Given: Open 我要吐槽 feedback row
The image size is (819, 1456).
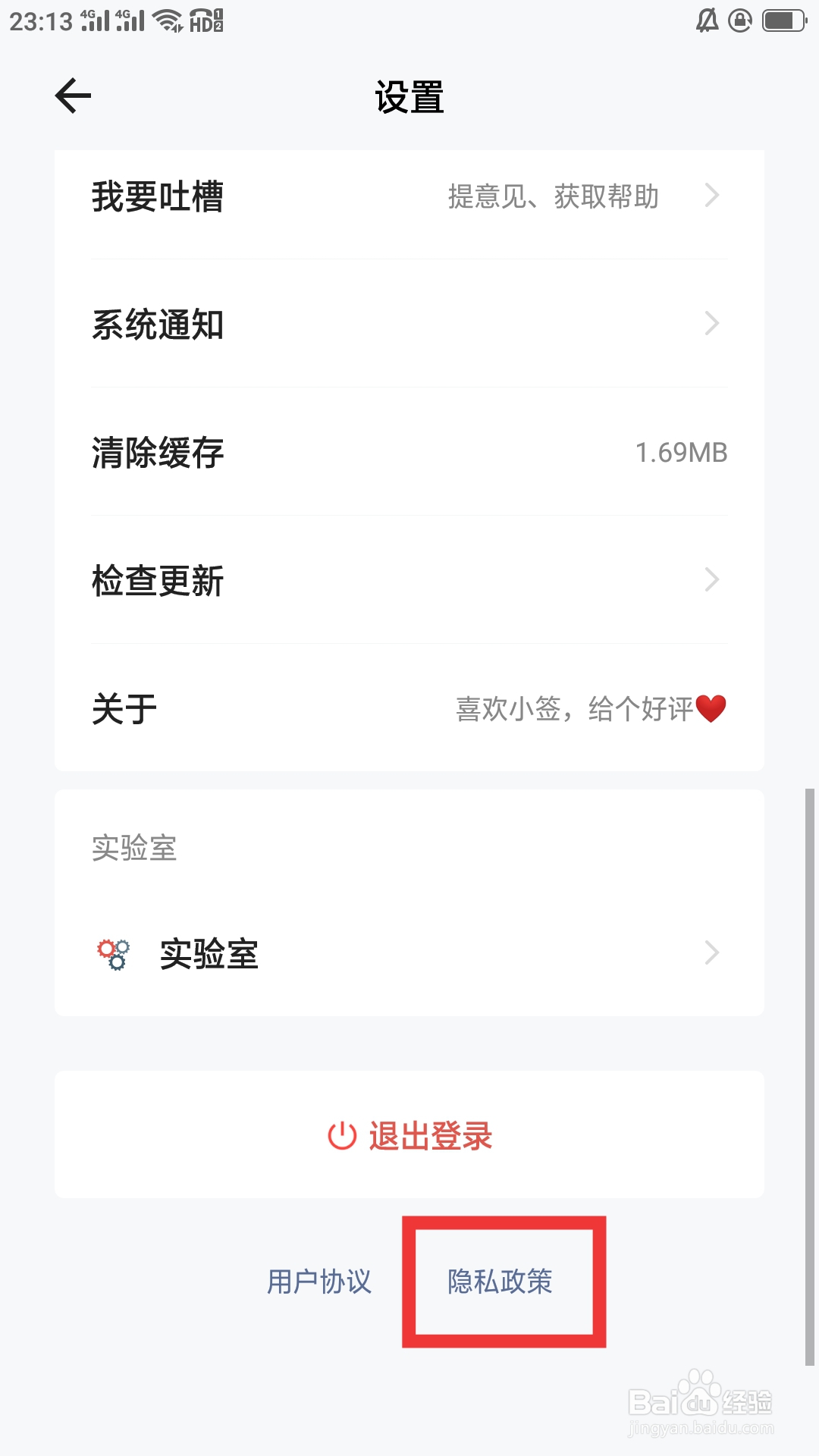Looking at the screenshot, I should click(409, 196).
